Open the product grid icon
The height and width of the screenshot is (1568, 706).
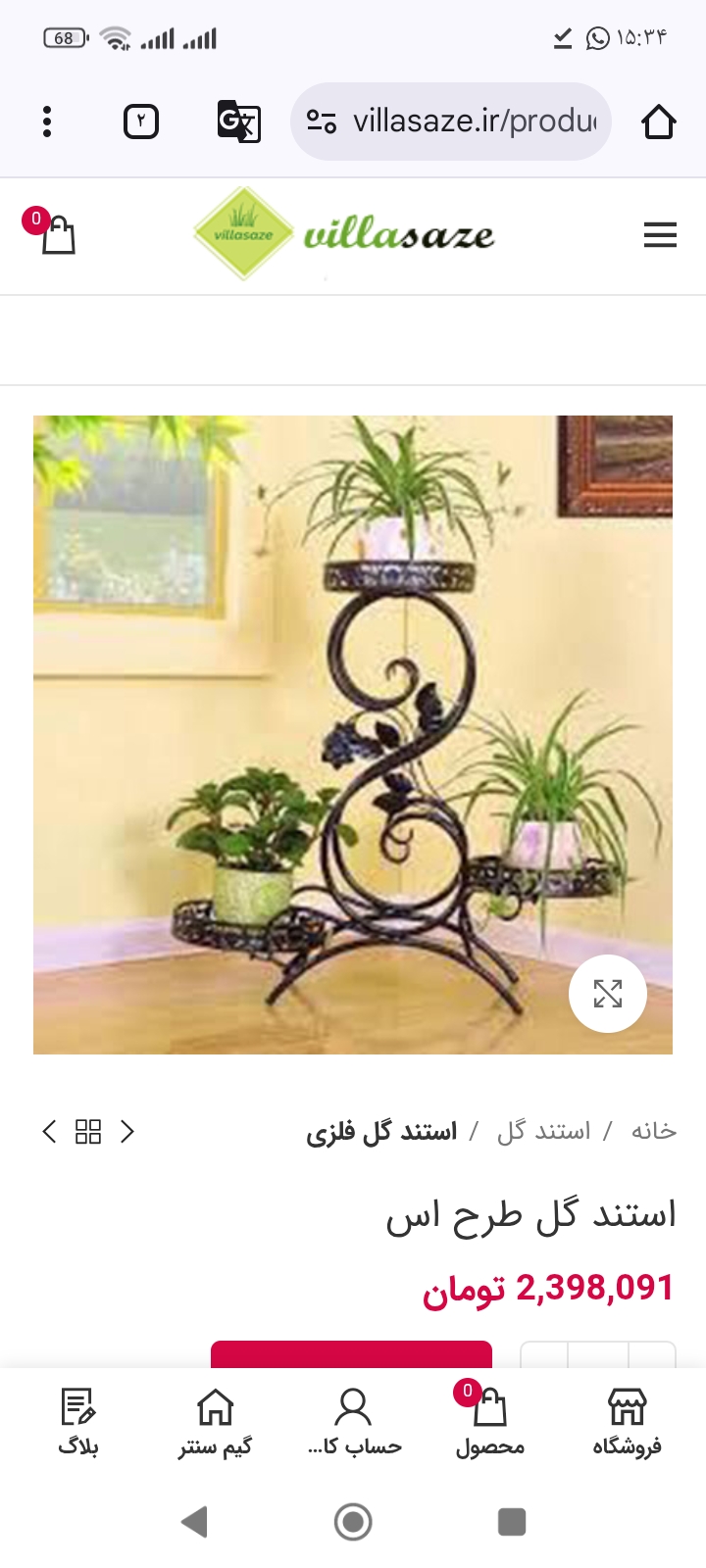(88, 1132)
